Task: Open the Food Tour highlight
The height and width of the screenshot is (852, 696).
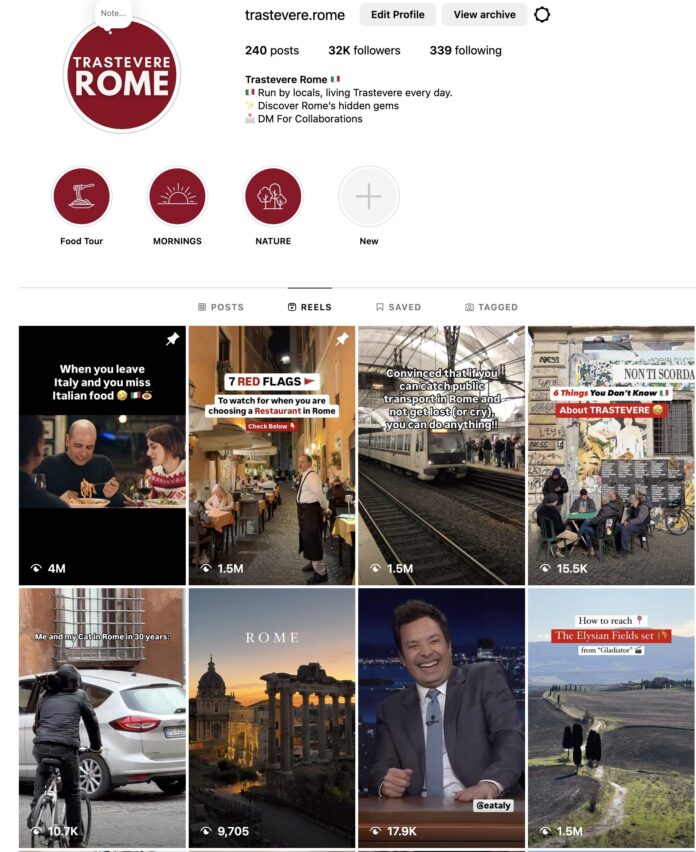Action: [81, 197]
